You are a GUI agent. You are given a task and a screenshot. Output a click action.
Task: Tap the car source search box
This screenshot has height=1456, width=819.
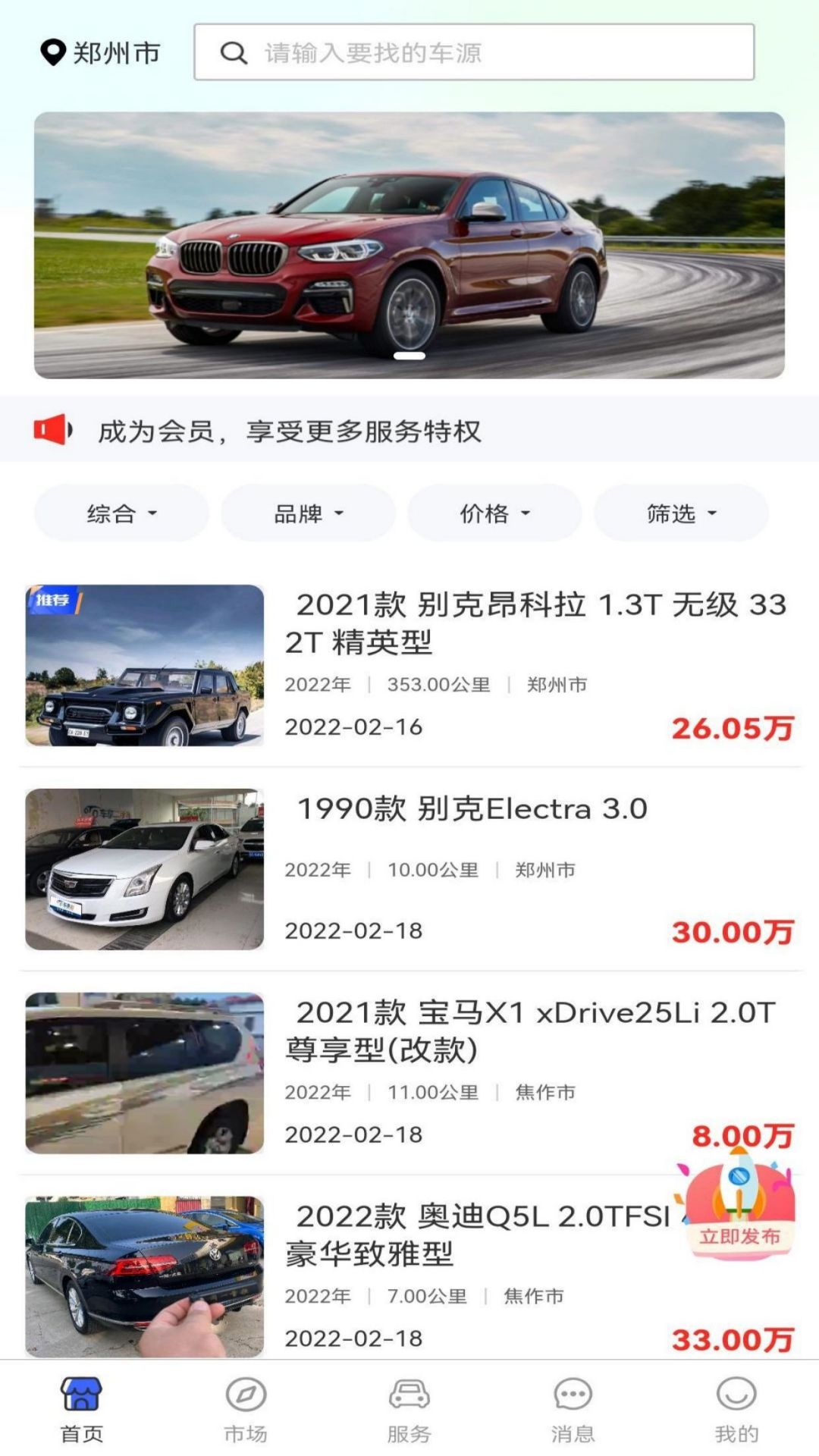[474, 52]
